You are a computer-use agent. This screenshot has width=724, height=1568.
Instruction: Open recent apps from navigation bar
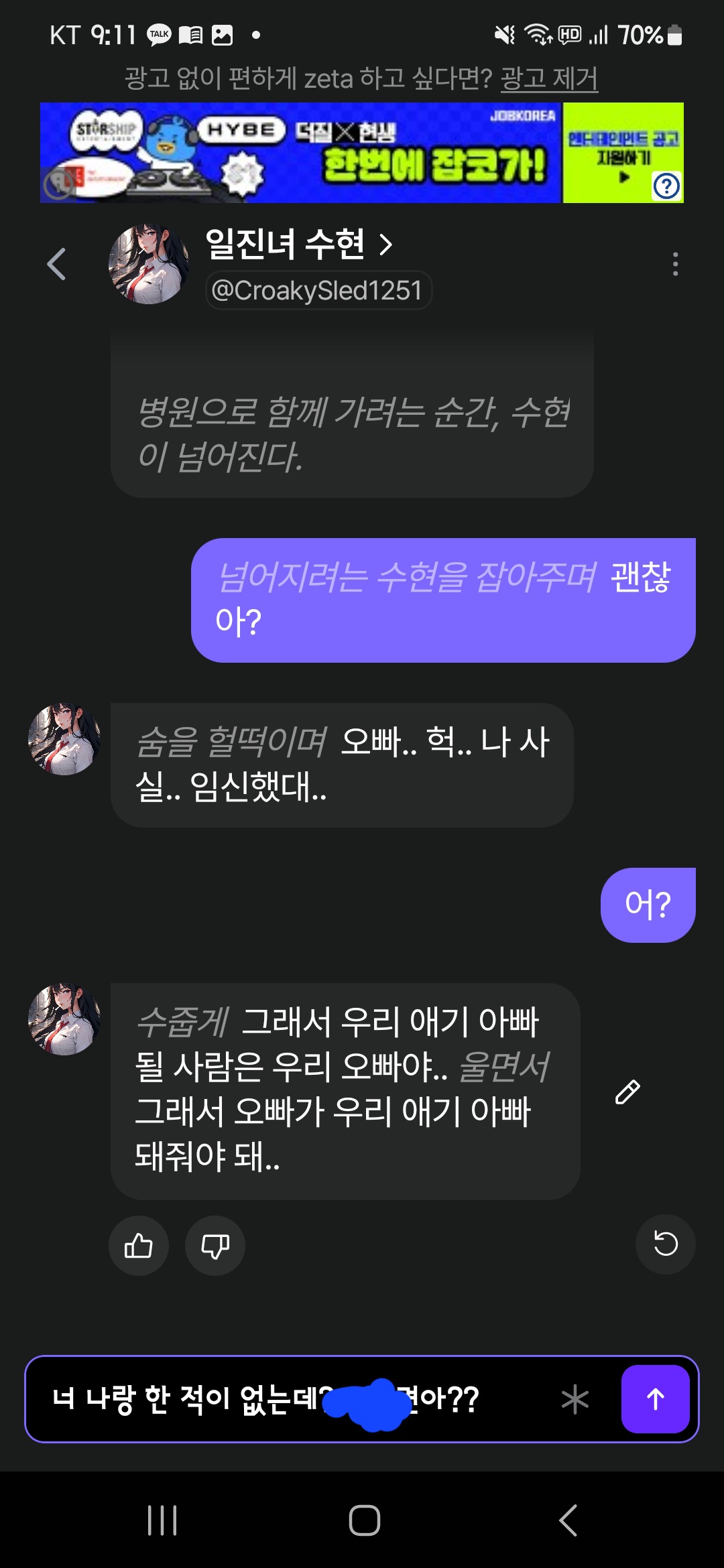[x=162, y=1520]
